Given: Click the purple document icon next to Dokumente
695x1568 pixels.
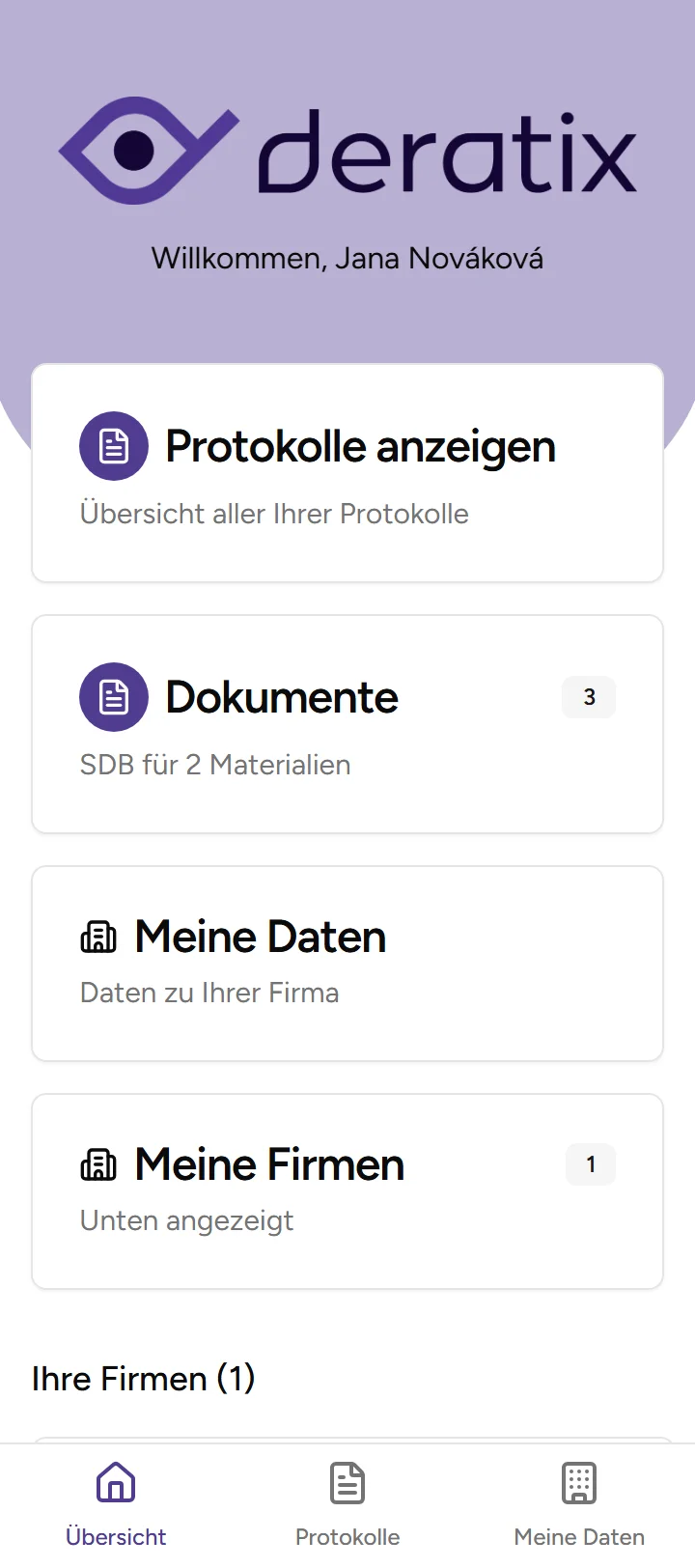Looking at the screenshot, I should pyautogui.click(x=113, y=696).
